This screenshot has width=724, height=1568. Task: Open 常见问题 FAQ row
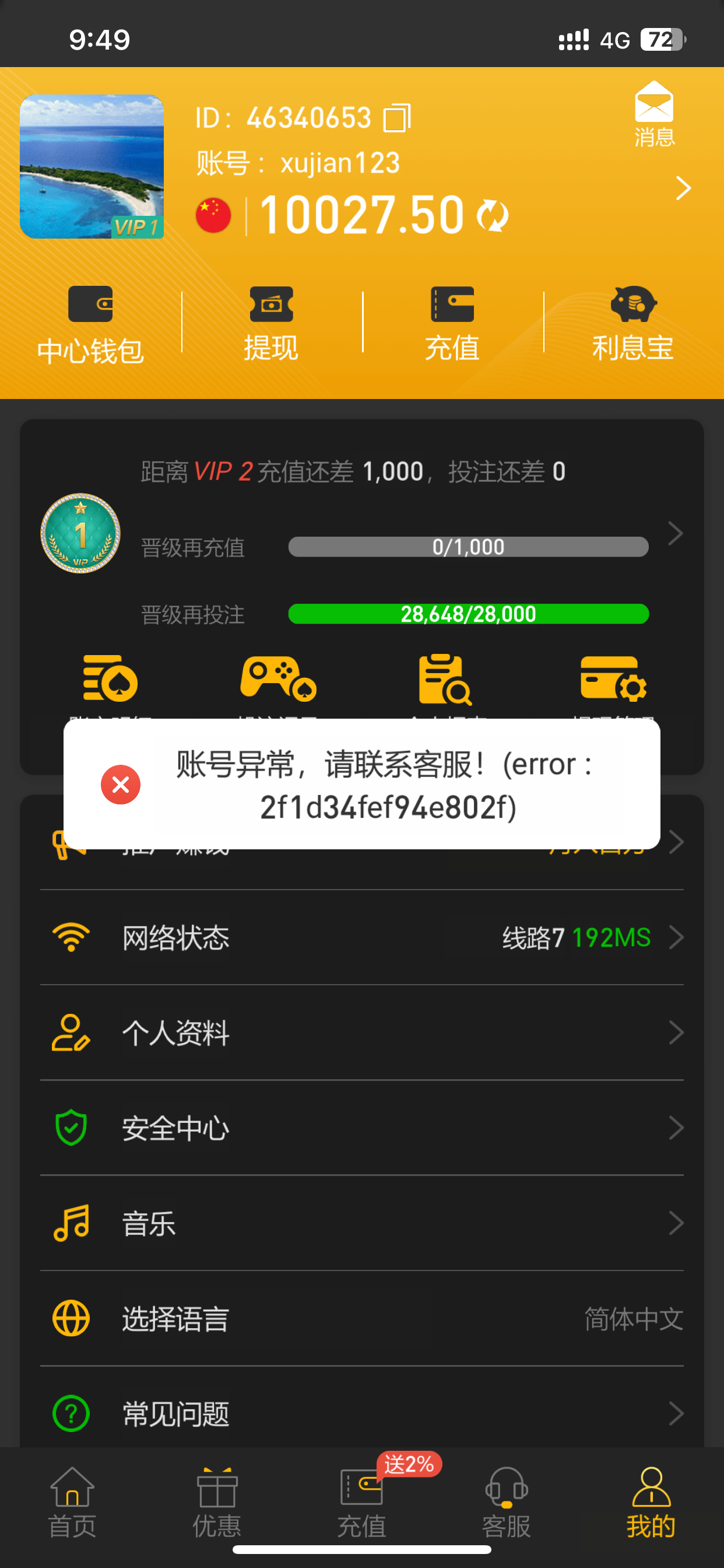coord(362,1413)
